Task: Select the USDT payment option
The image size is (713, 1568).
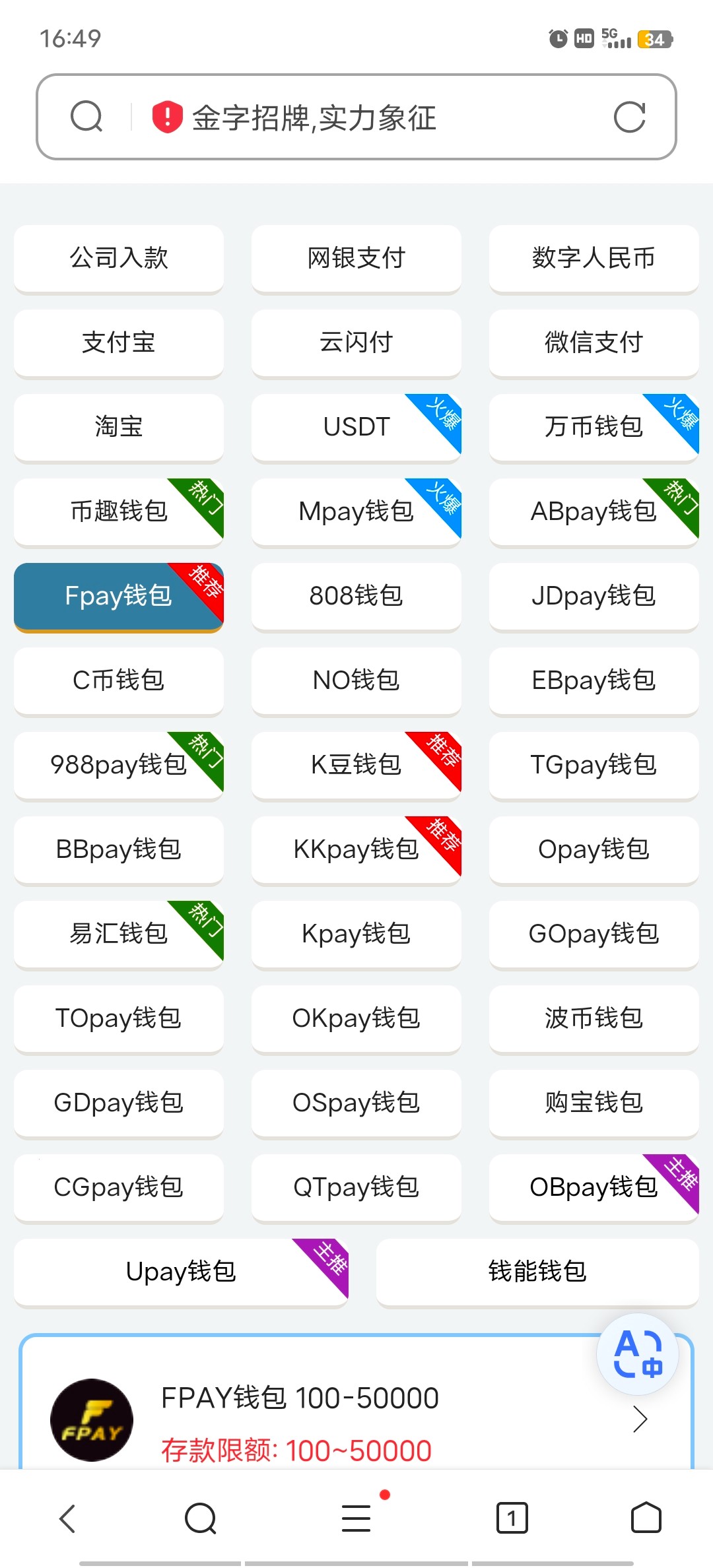Action: (x=355, y=428)
